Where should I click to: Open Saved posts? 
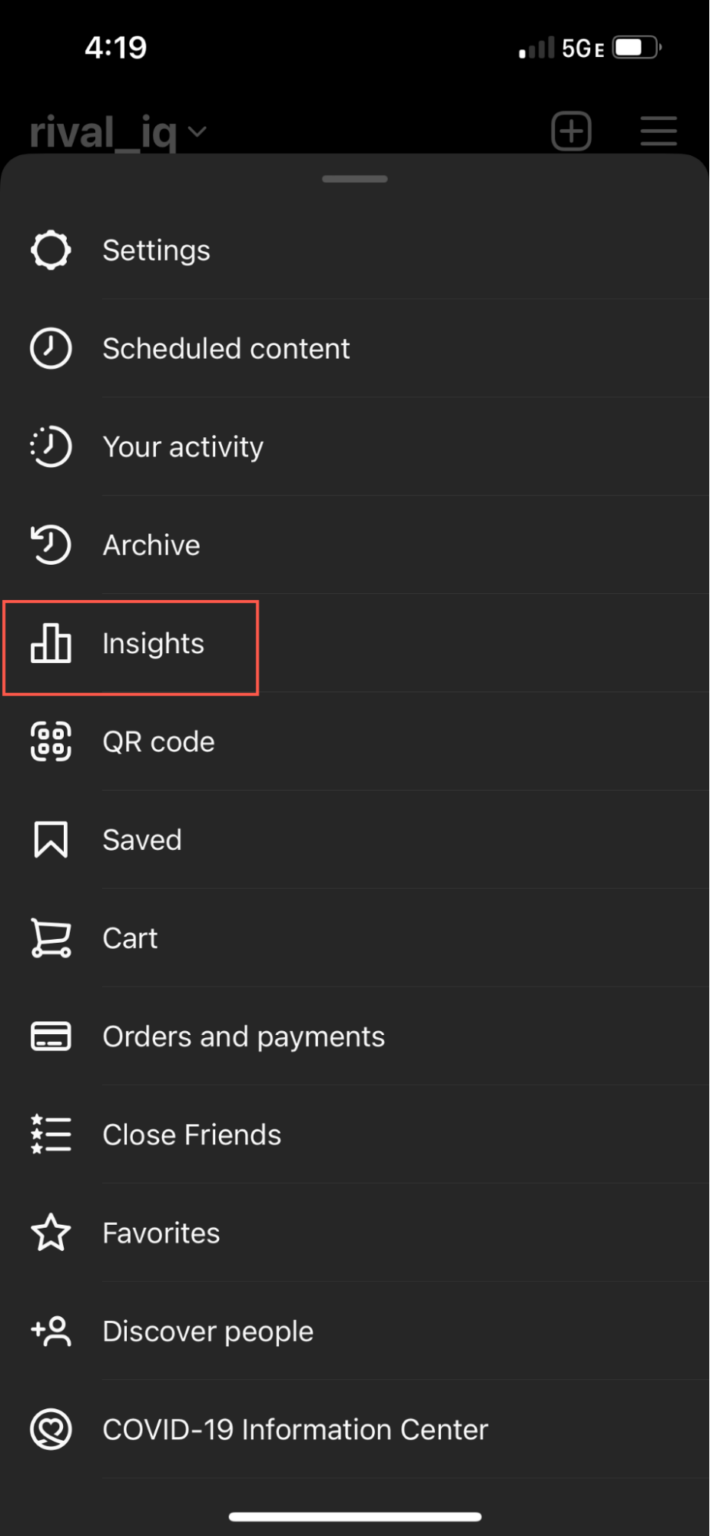[x=142, y=840]
